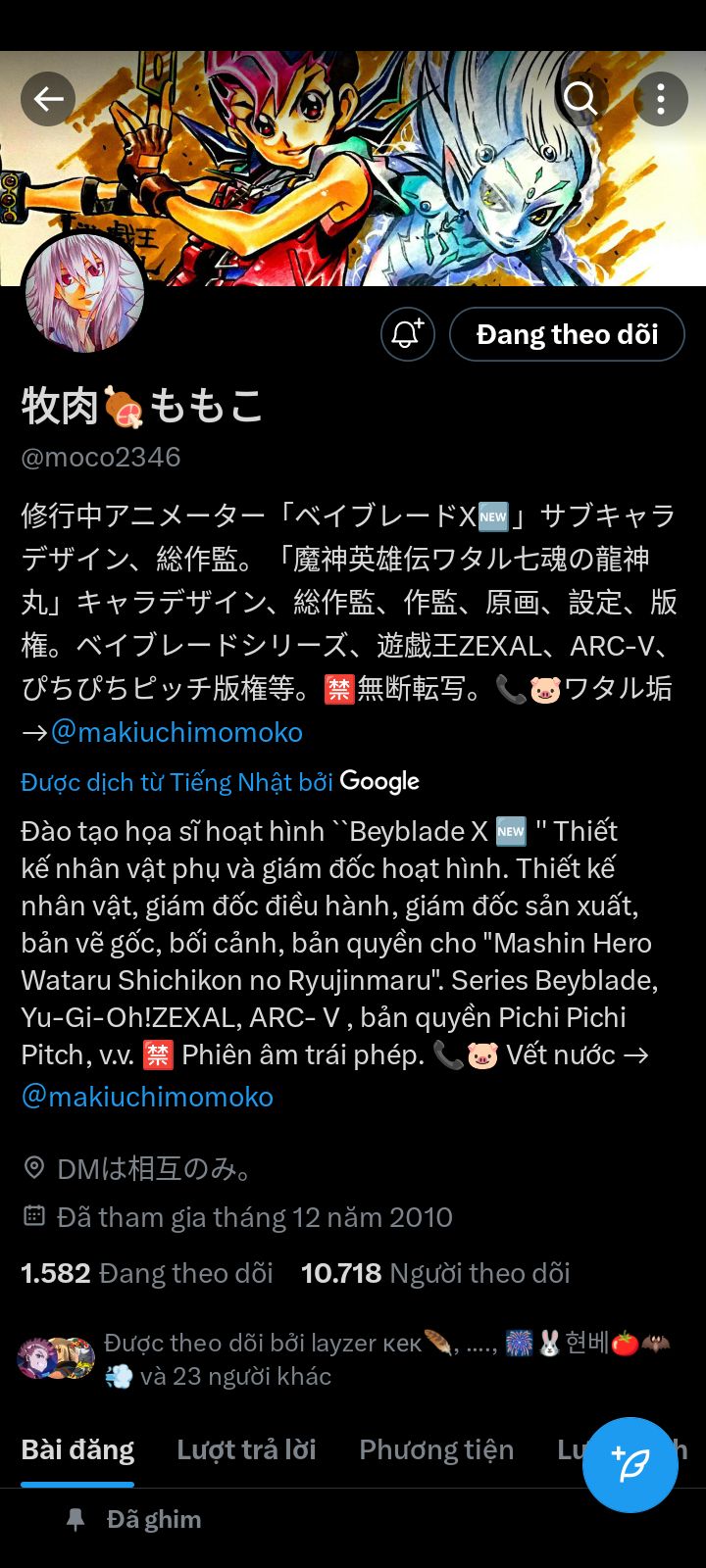Open the profile header banner image

click(353, 169)
